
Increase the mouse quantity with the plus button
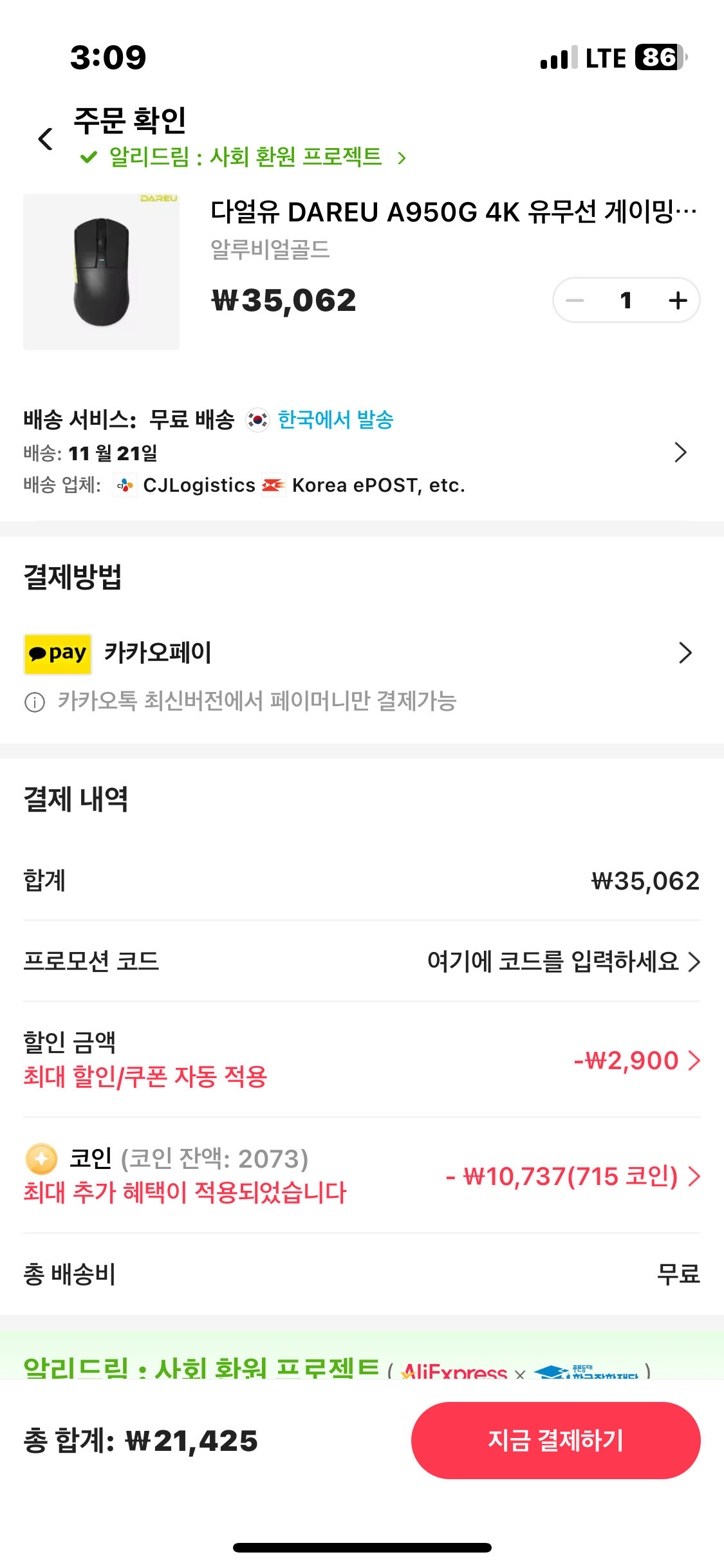pyautogui.click(x=678, y=300)
